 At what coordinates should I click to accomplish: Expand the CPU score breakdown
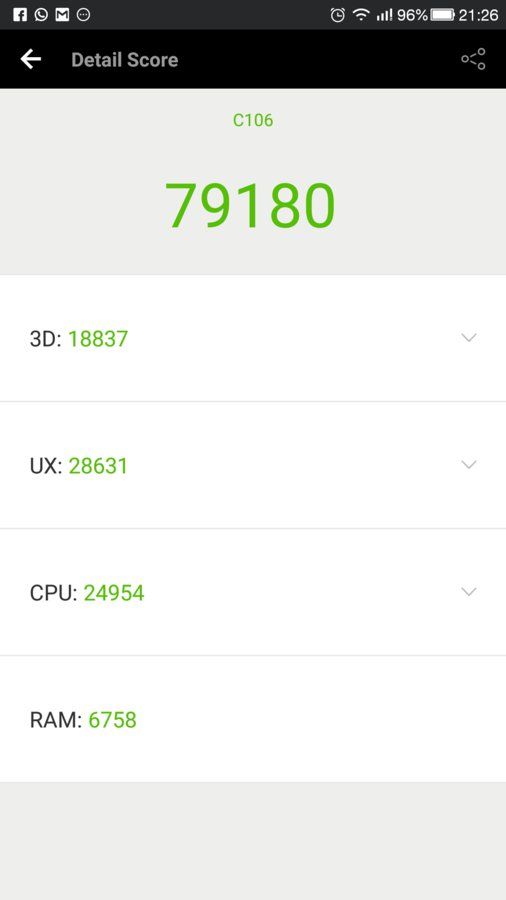click(469, 592)
